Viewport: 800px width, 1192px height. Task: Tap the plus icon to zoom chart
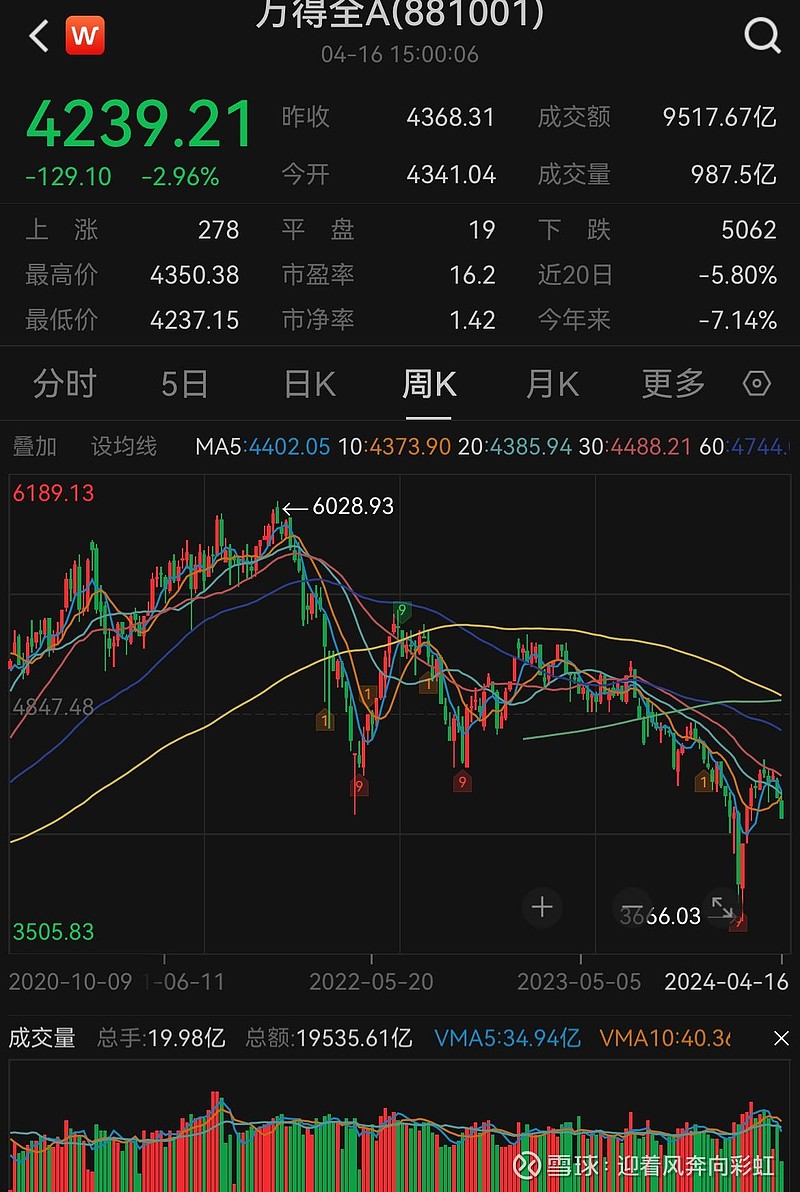[x=542, y=907]
